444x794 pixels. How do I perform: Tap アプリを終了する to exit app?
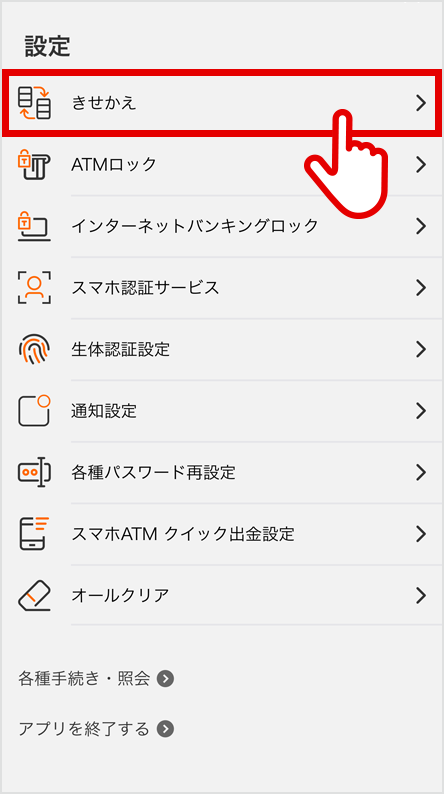click(96, 729)
